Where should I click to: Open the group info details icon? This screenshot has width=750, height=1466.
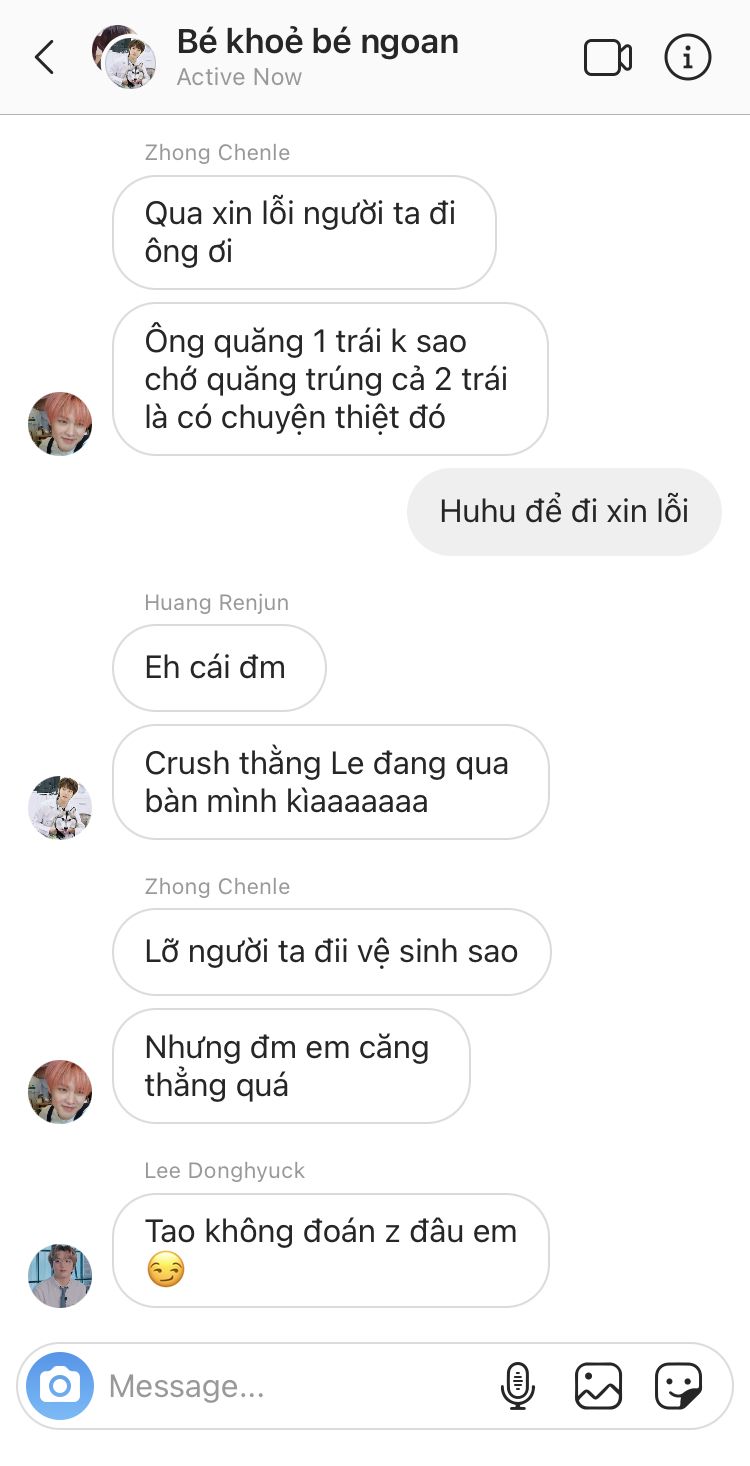(688, 58)
